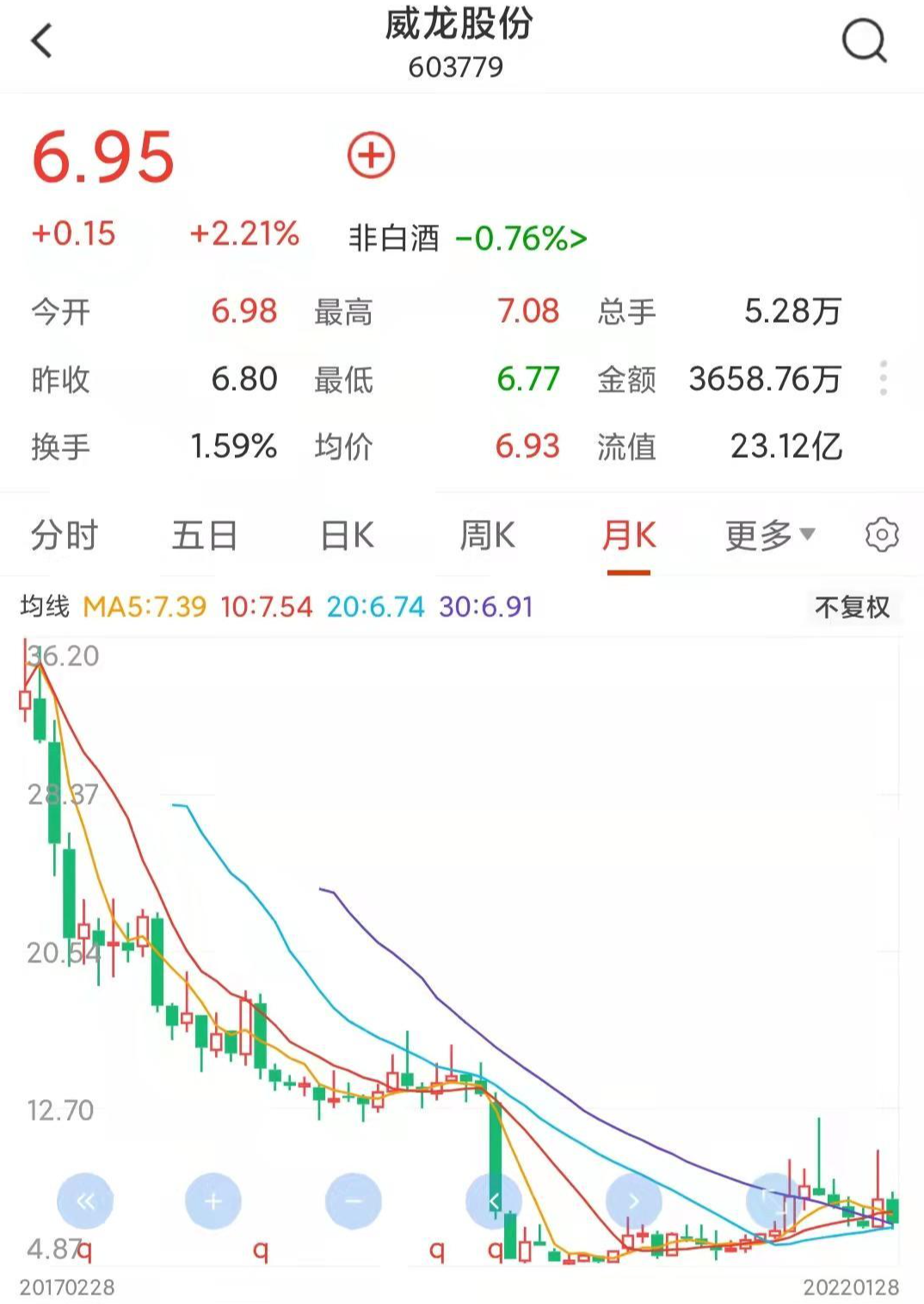Zoom into the chart with the + button
Screen dimensions: 924x1304
pos(213,1202)
